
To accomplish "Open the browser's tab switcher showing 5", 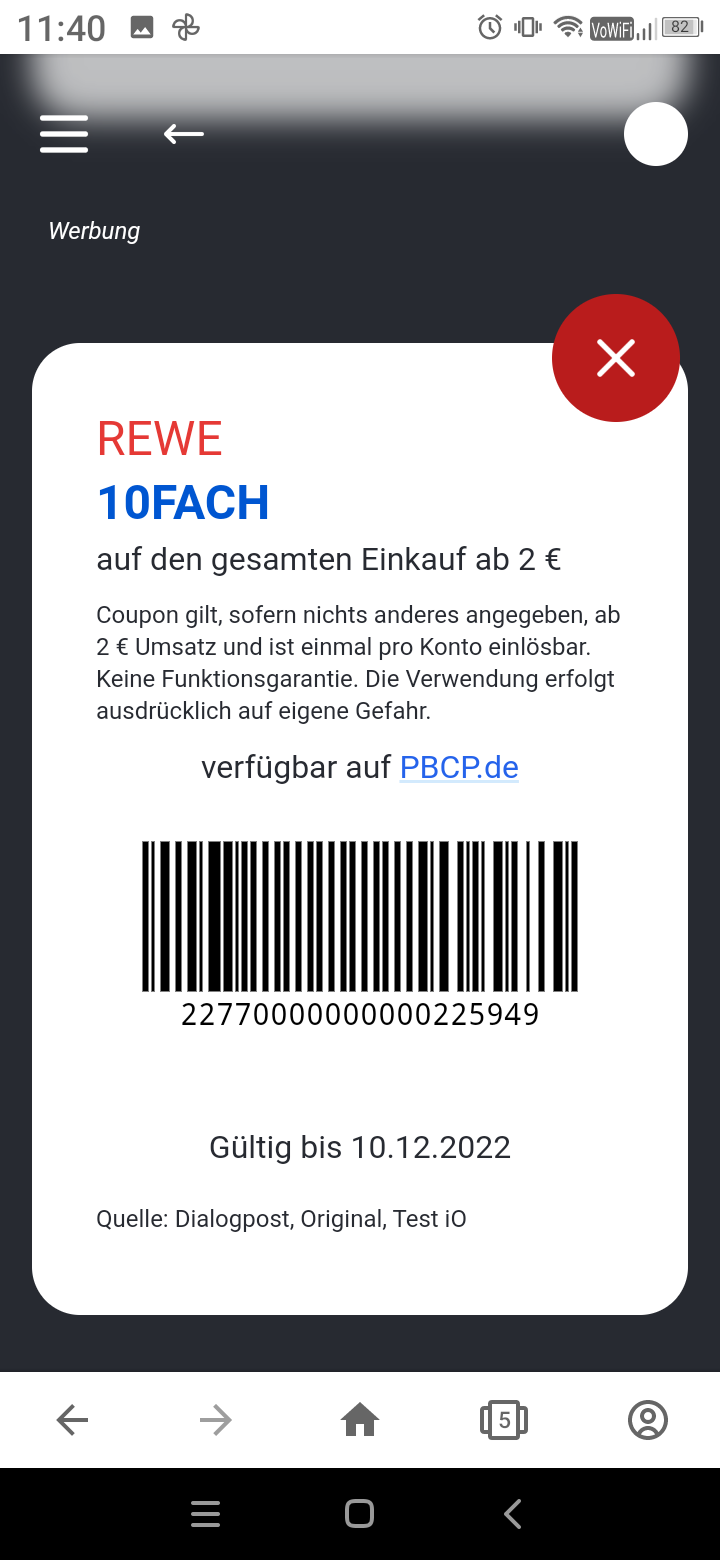I will (504, 1419).
